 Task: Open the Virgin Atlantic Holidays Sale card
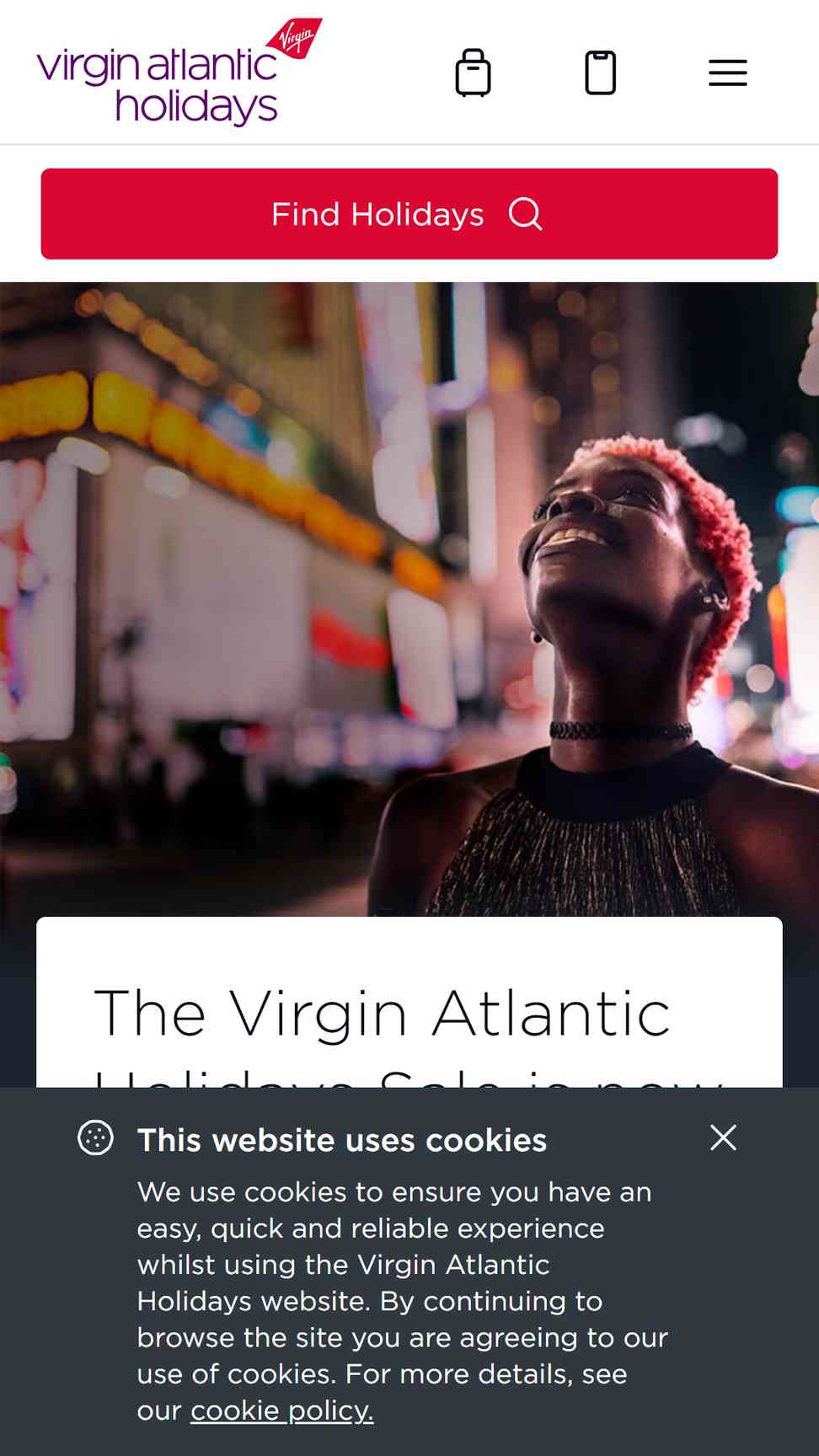[409, 1003]
